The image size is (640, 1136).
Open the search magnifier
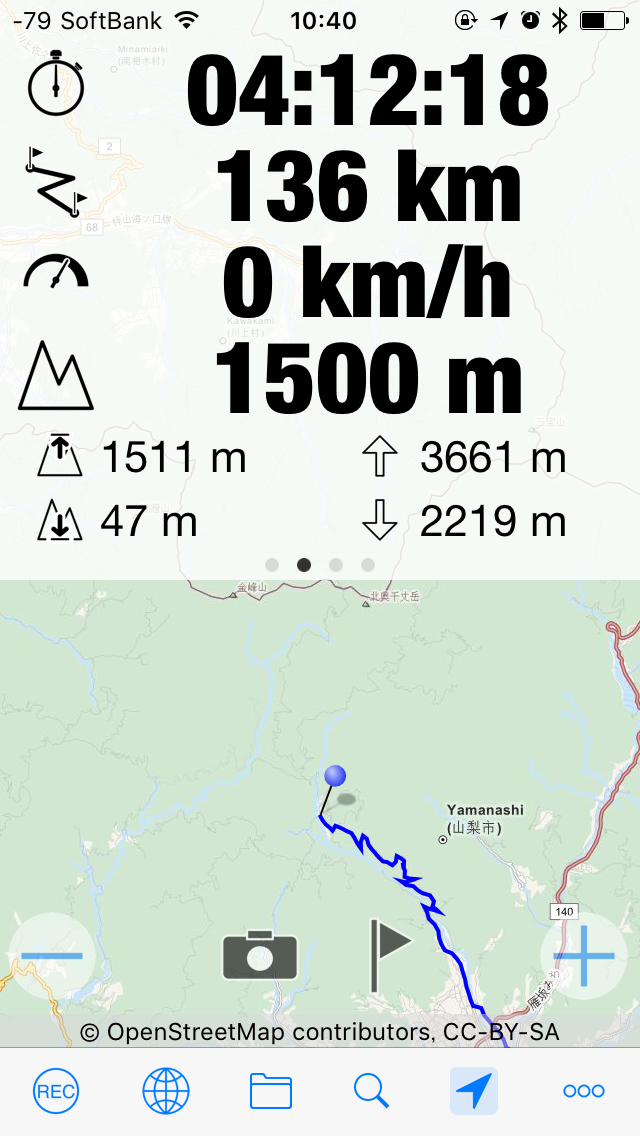[371, 1091]
